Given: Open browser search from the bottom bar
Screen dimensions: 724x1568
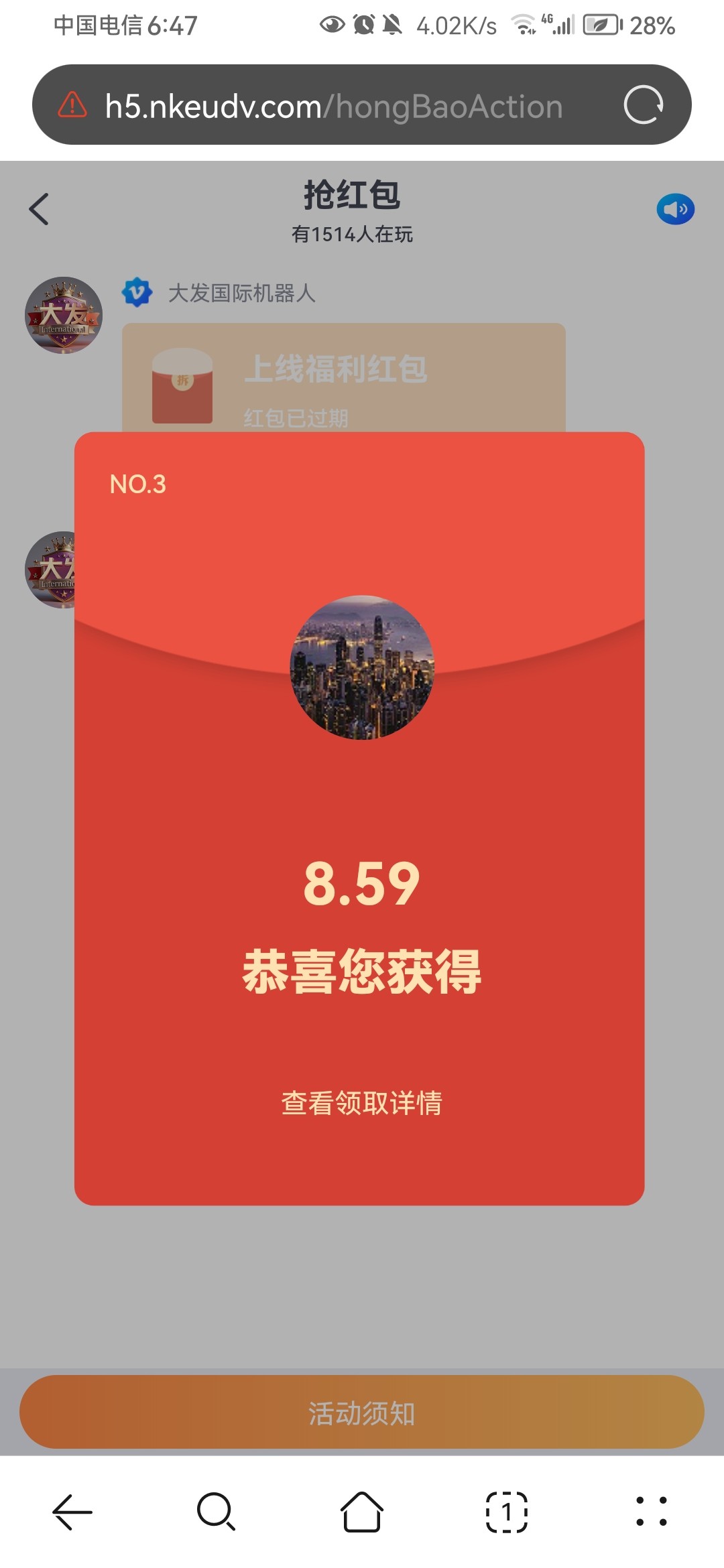Looking at the screenshot, I should (216, 1512).
